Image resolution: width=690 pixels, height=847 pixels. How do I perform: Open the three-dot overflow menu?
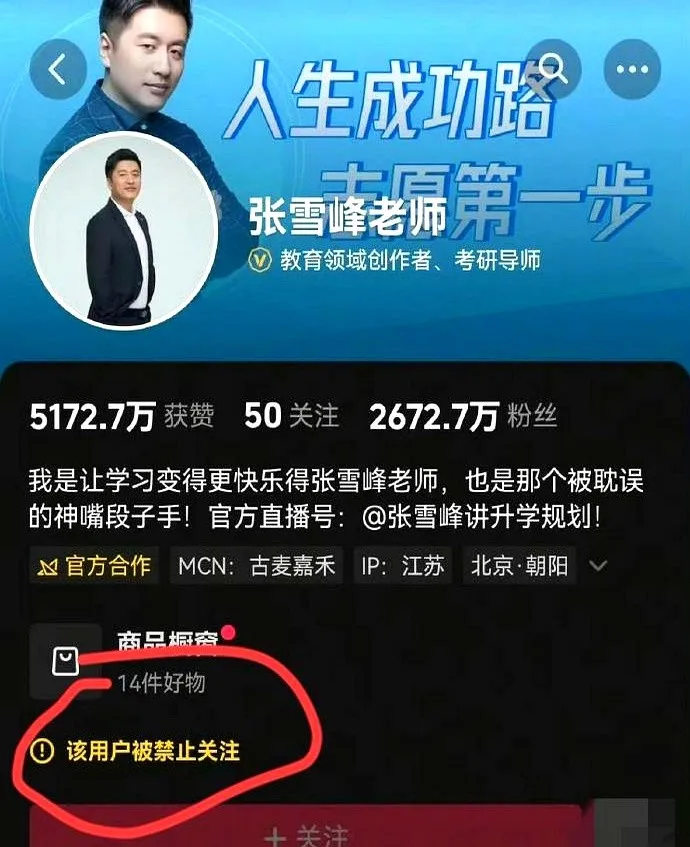tap(632, 69)
